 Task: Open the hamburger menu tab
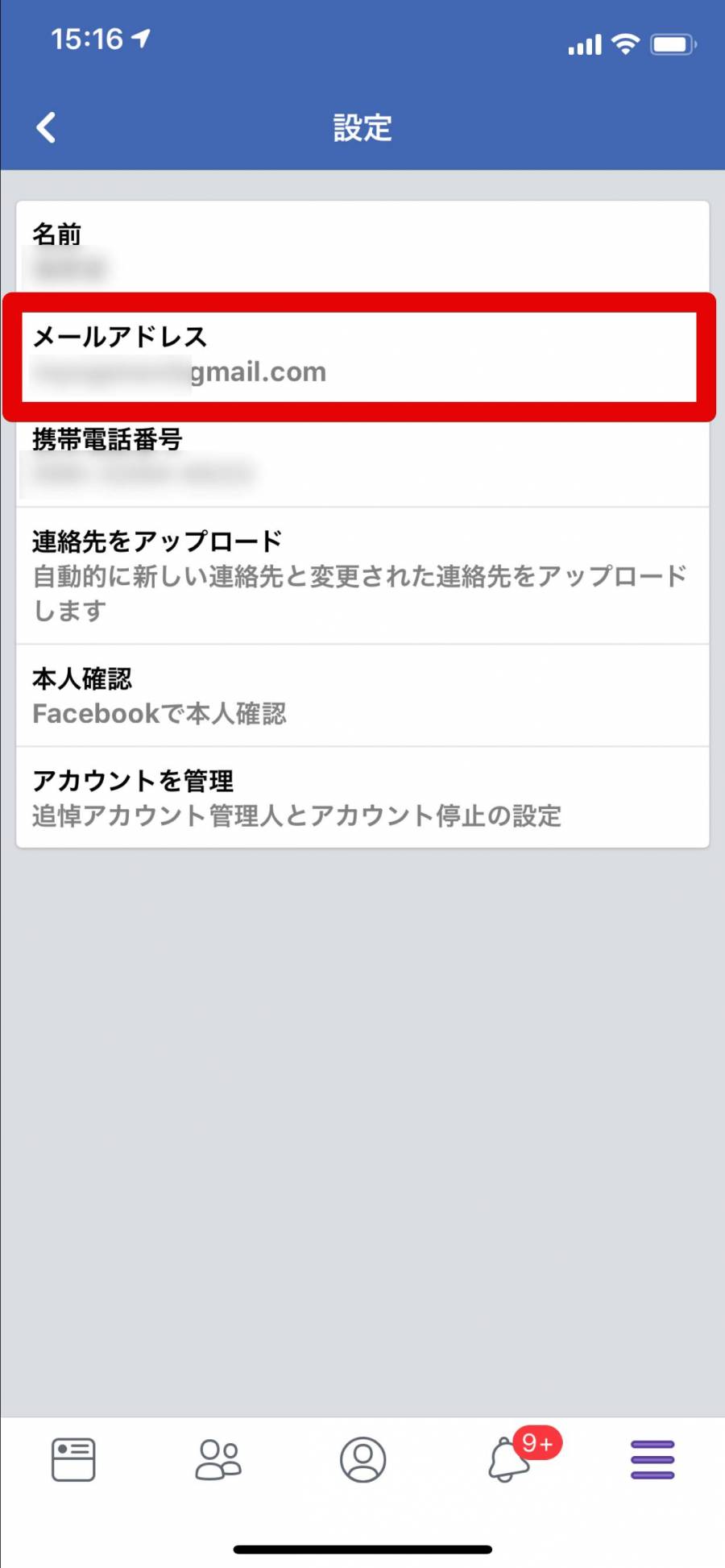pos(652,1459)
